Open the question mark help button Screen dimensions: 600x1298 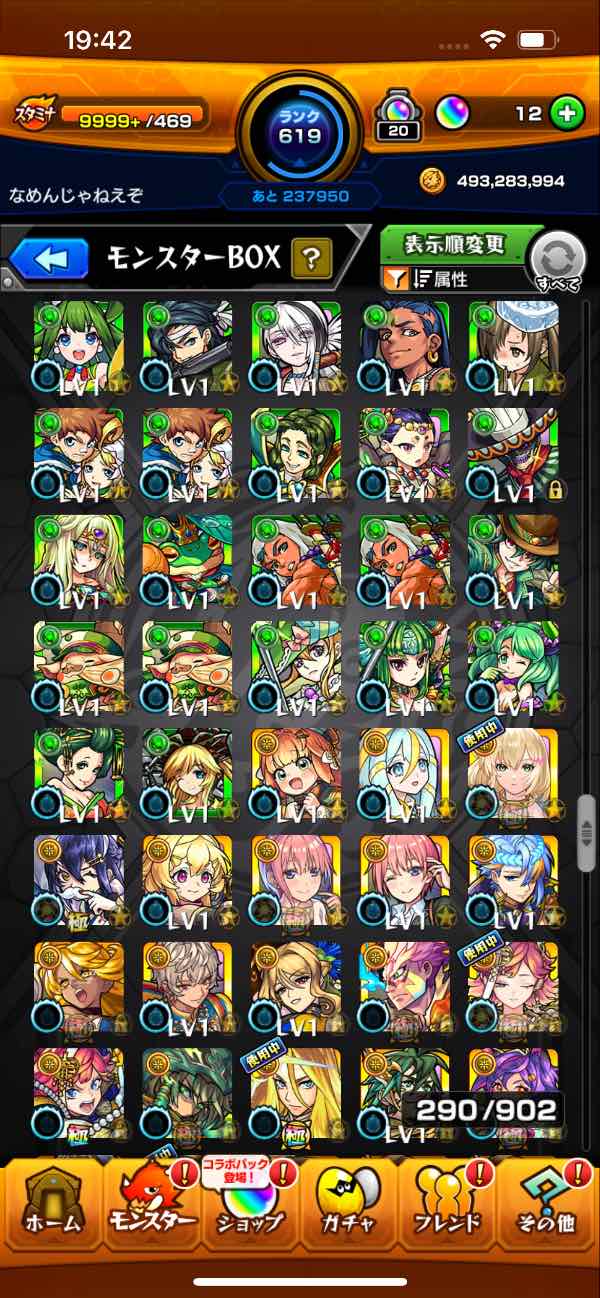tap(312, 260)
